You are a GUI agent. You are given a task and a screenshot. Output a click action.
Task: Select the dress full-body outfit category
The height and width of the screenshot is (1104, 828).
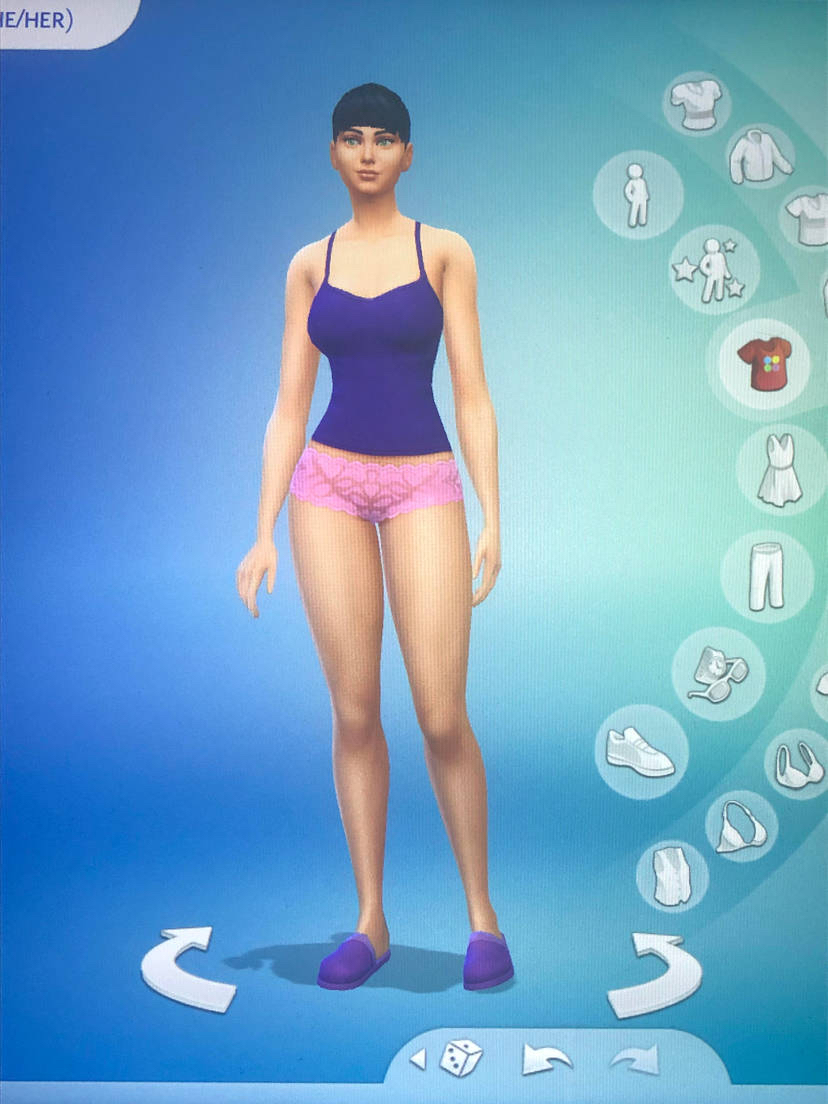[x=781, y=469]
